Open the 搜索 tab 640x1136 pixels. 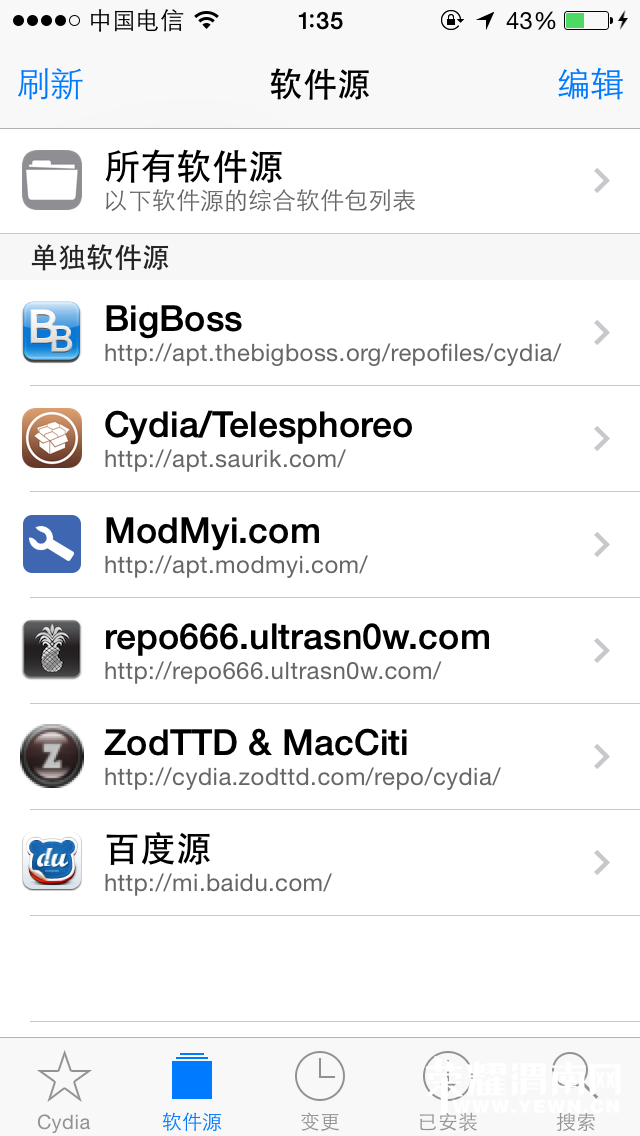576,1090
